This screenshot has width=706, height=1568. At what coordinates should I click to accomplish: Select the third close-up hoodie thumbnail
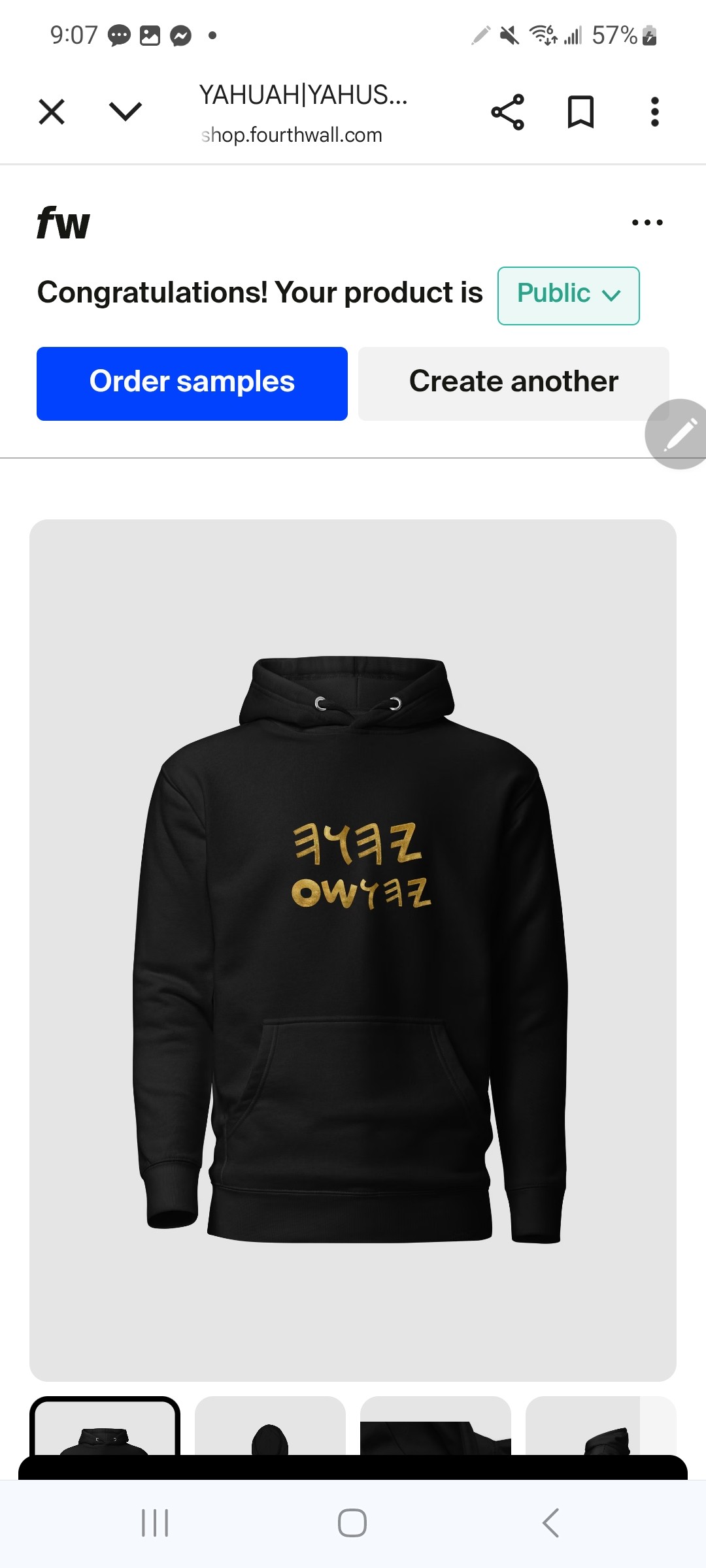[x=435, y=1429]
